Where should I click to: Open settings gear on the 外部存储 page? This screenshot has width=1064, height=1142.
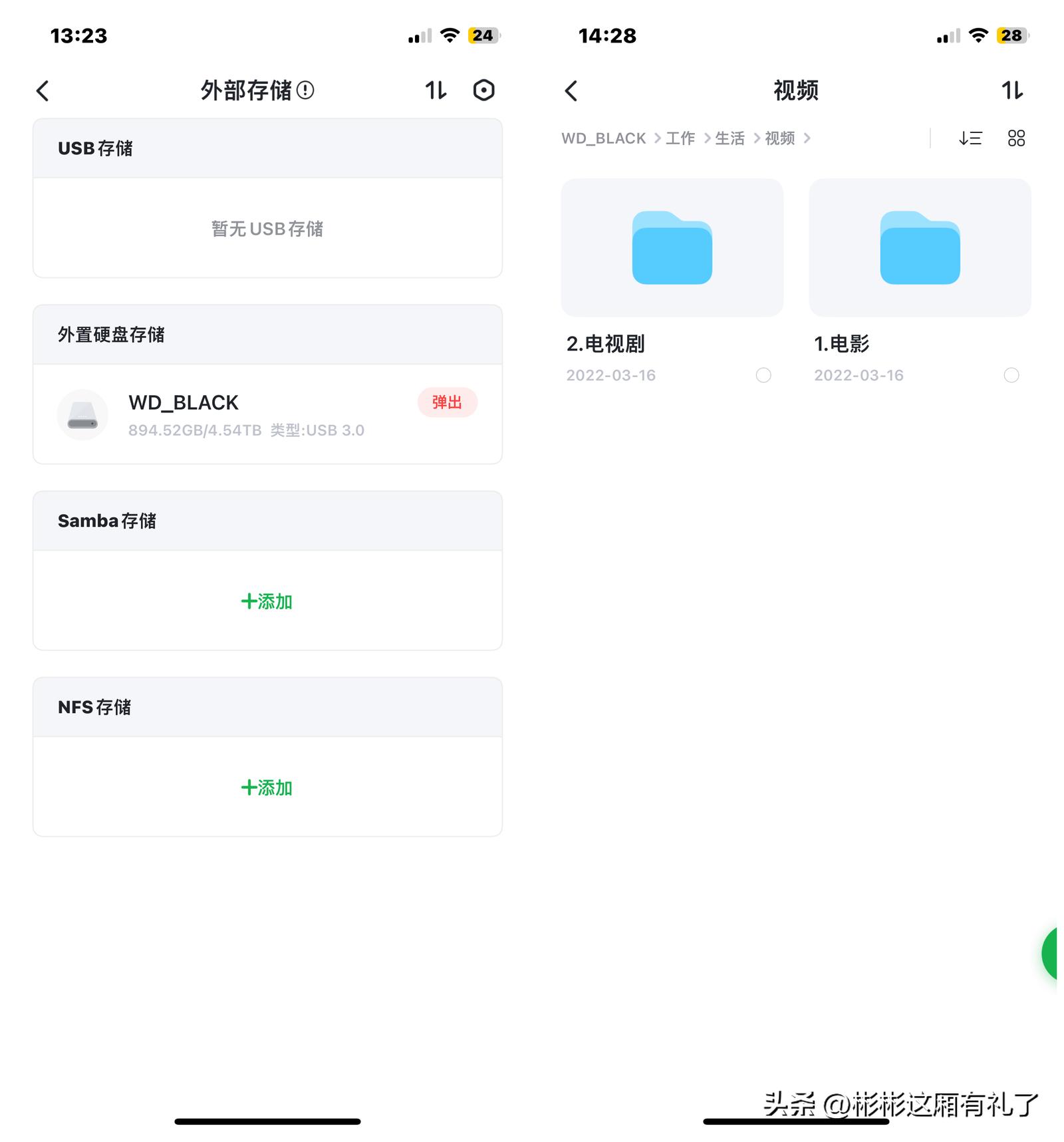pos(484,90)
